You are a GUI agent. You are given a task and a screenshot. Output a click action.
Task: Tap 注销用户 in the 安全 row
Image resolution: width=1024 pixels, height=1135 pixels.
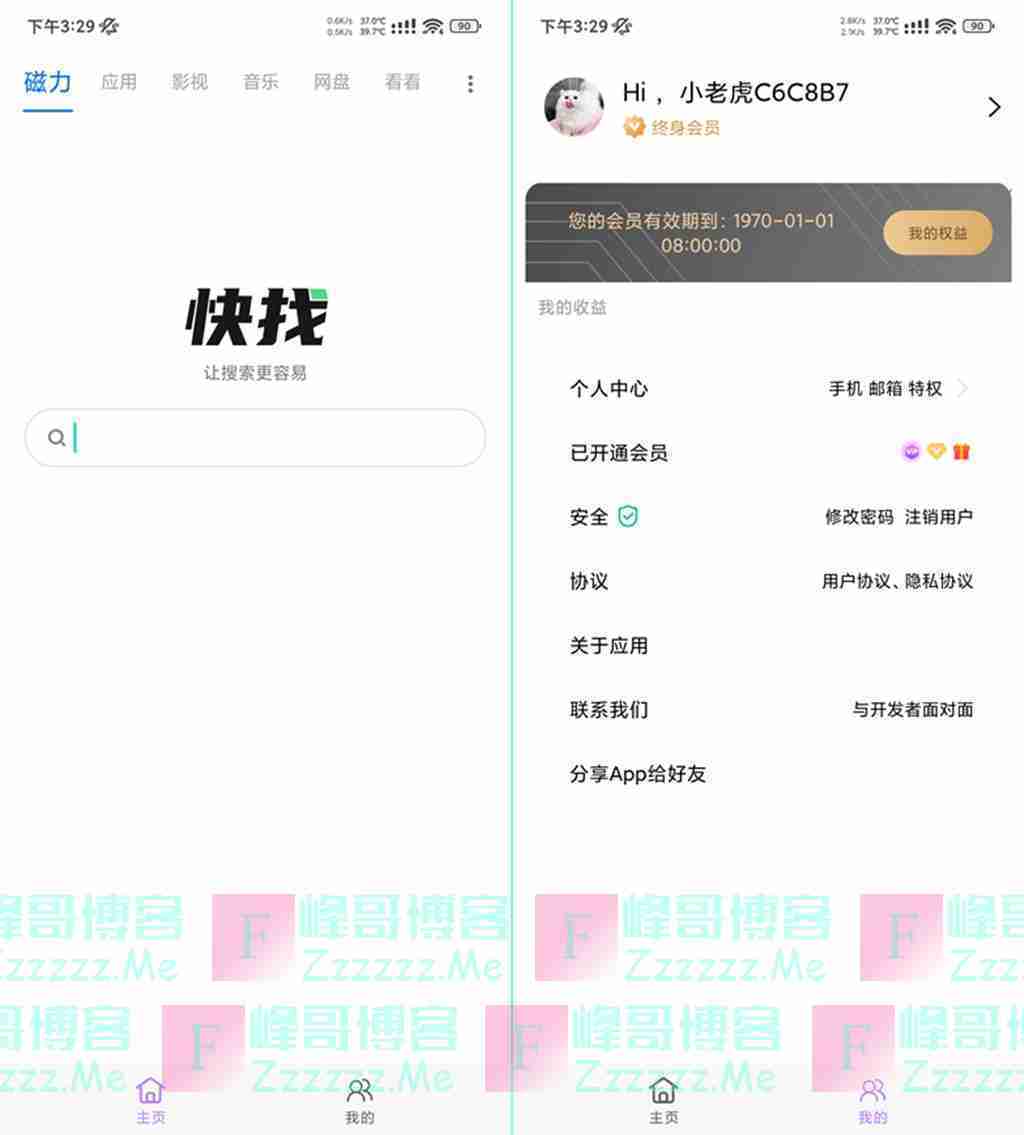pos(938,517)
